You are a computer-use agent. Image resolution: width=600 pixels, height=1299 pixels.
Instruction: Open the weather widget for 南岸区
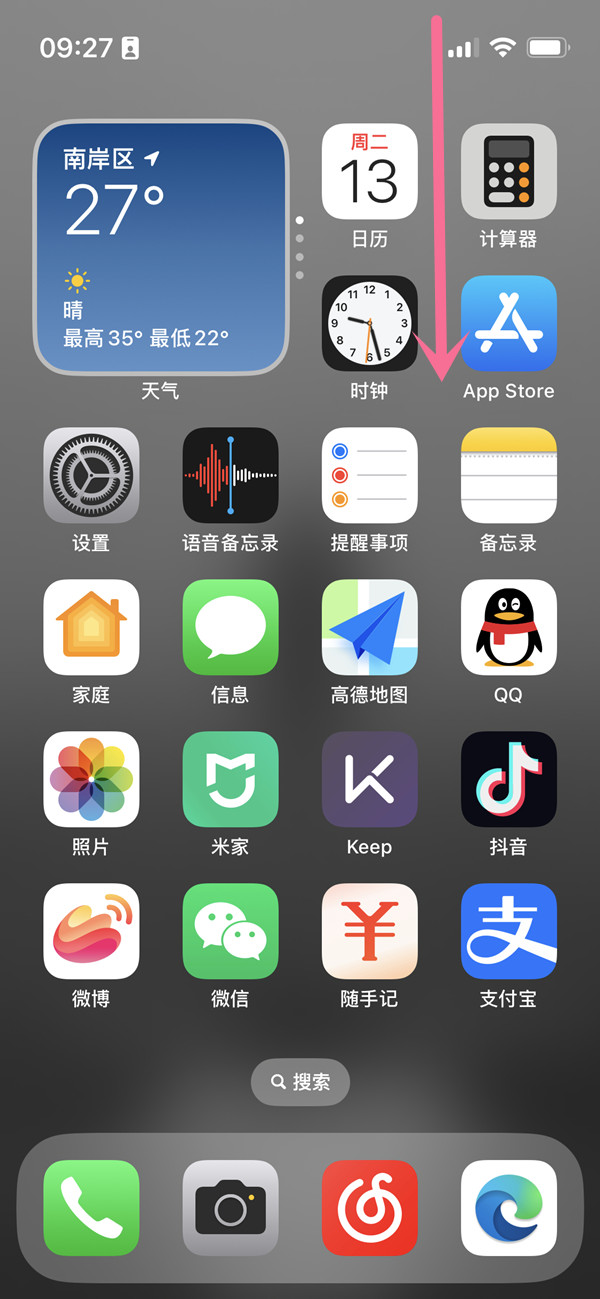[160, 247]
